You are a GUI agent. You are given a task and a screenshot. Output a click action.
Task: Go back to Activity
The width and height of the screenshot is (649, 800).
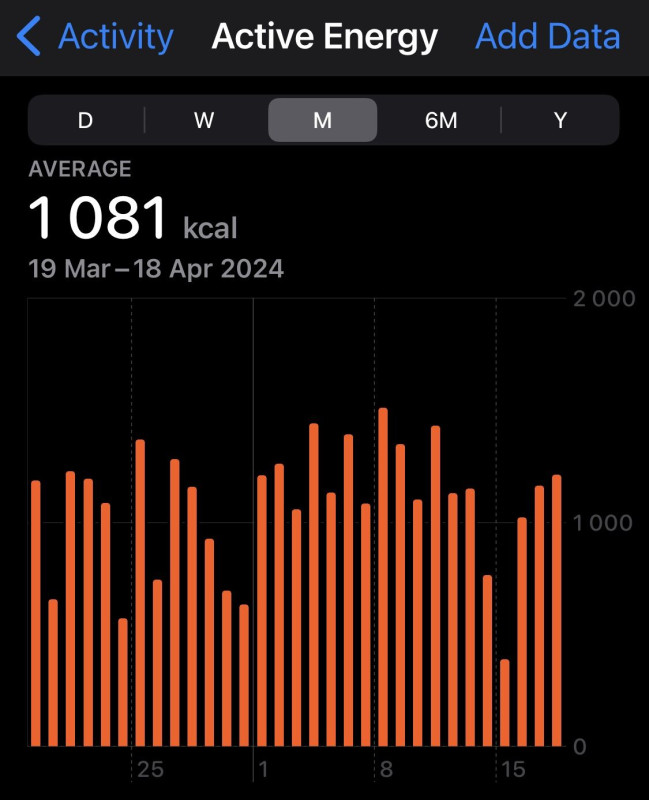coord(96,38)
